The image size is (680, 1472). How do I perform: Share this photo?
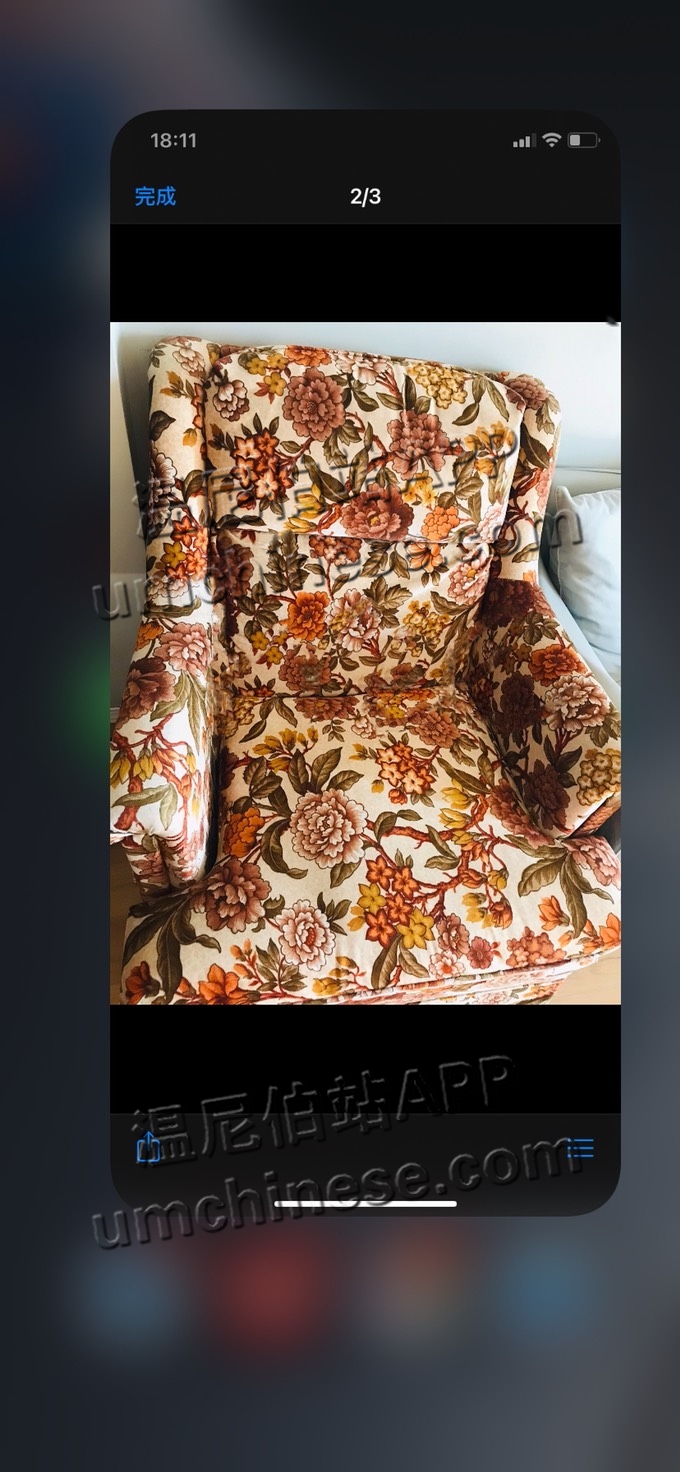tap(149, 1146)
